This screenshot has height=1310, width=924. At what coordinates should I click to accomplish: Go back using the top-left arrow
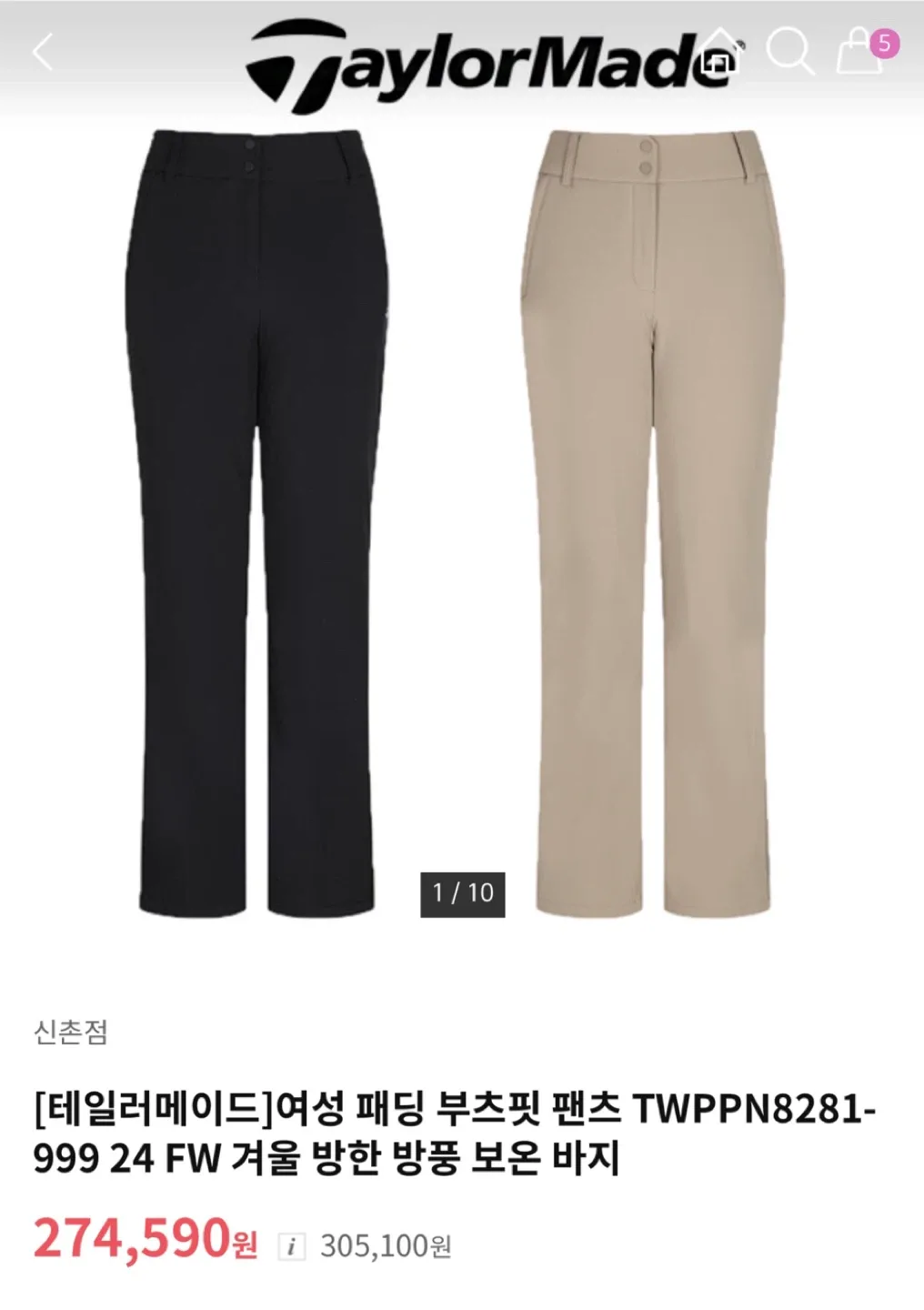(x=43, y=52)
